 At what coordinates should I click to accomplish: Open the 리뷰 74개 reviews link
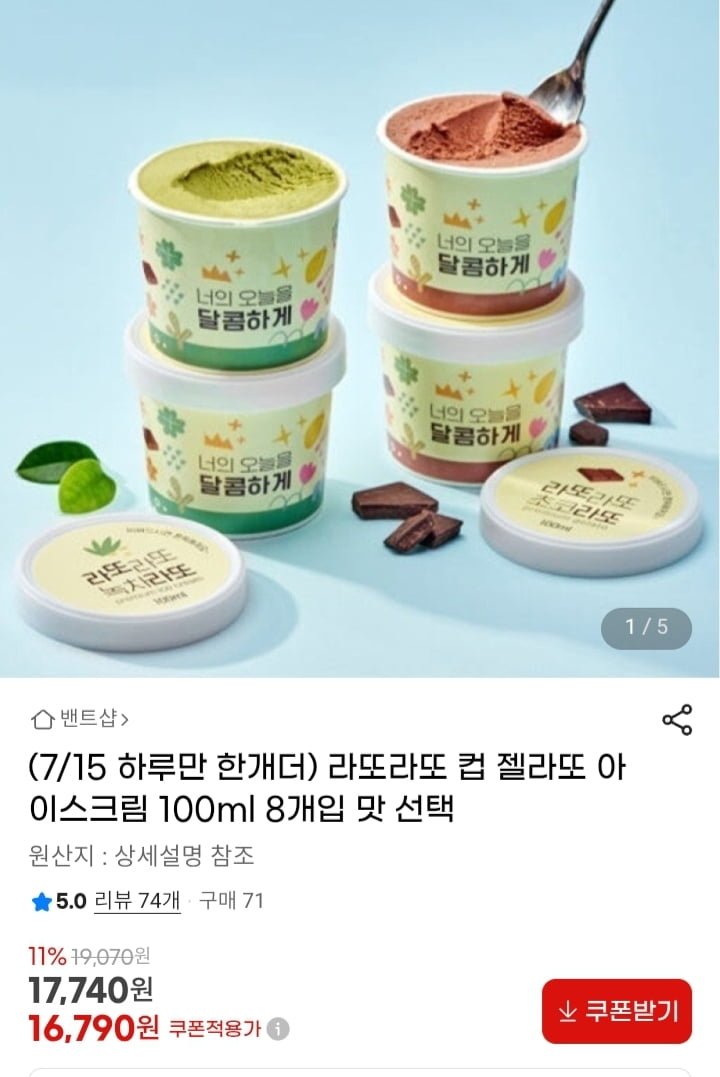click(137, 901)
